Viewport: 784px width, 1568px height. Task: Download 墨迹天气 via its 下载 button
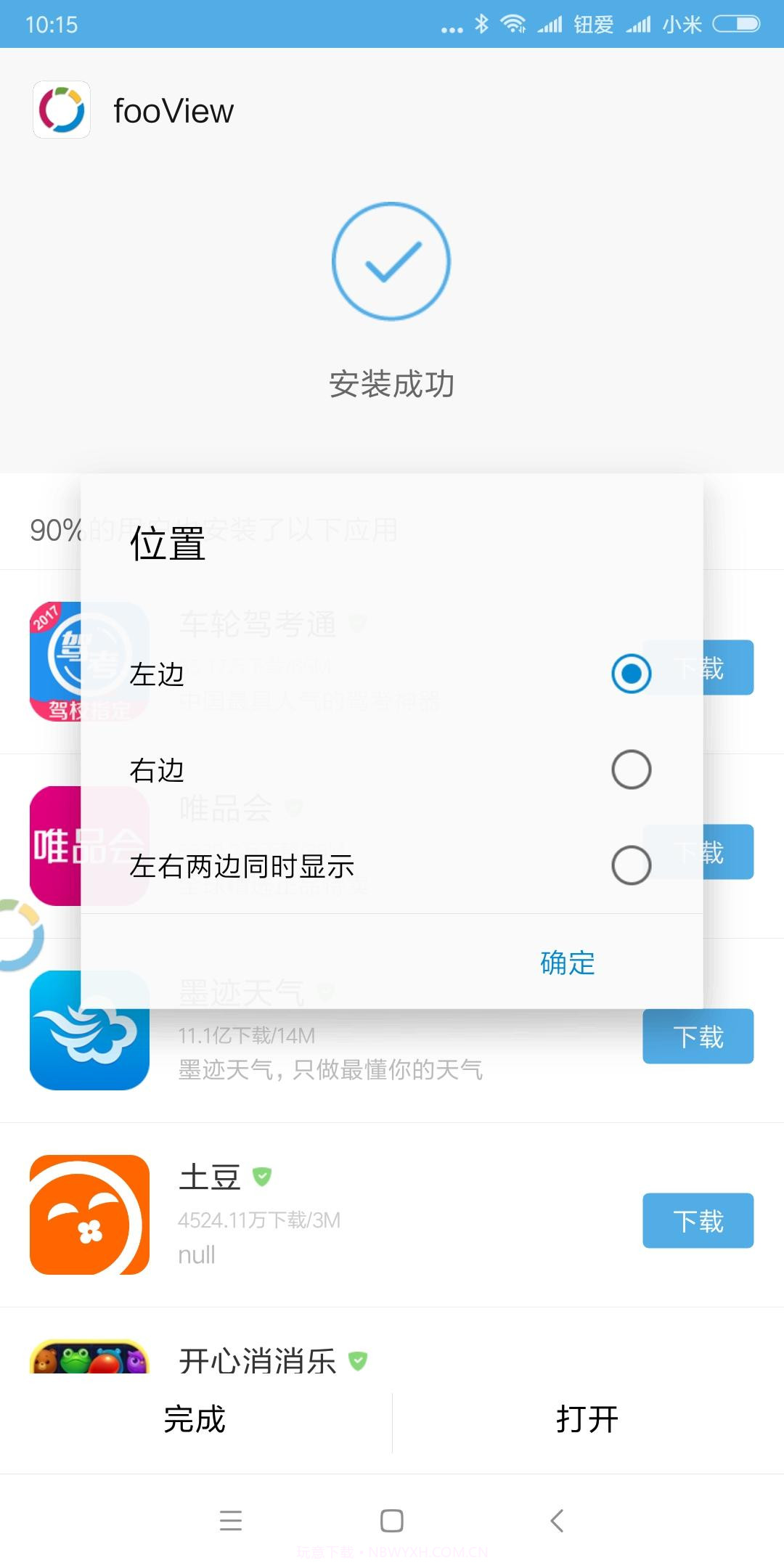tap(697, 1037)
